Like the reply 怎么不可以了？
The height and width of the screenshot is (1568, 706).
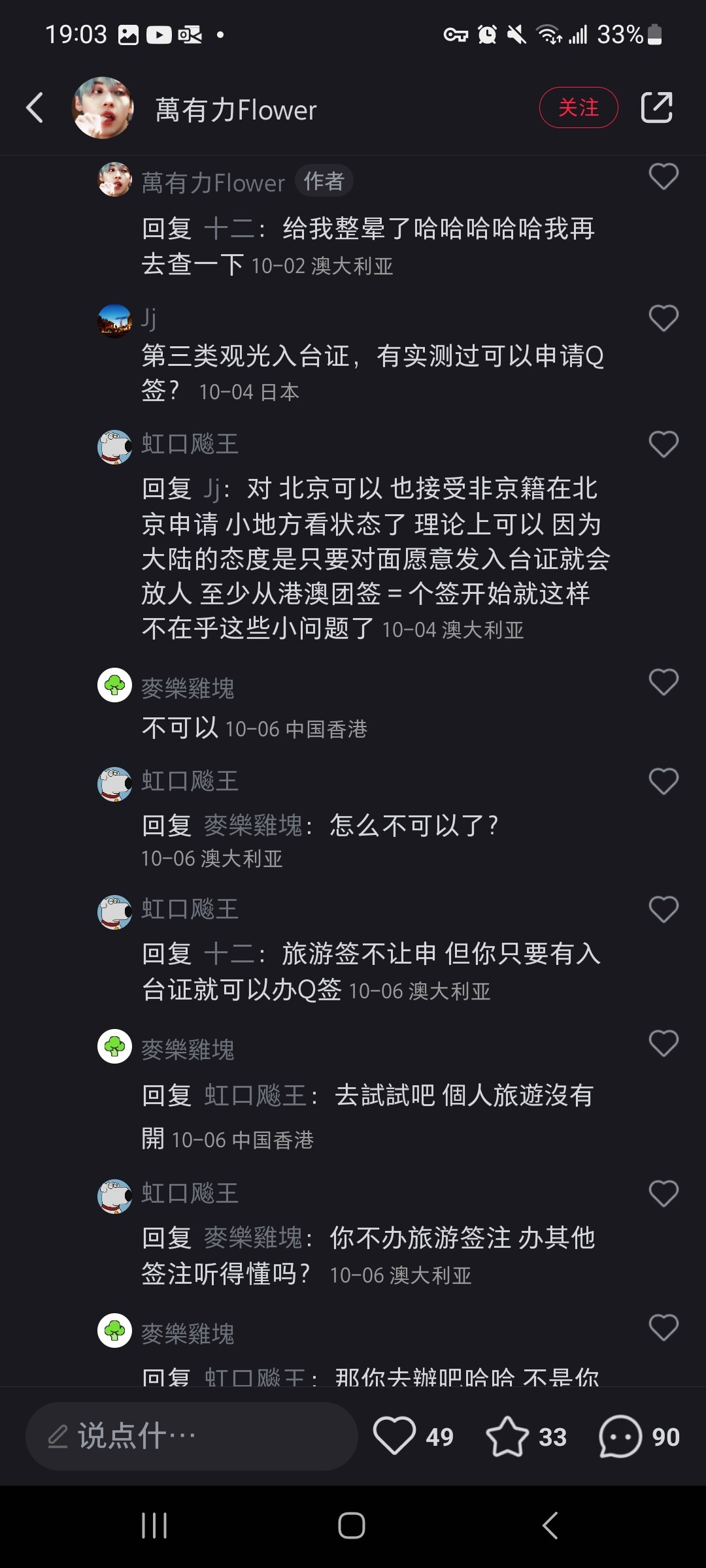click(663, 782)
